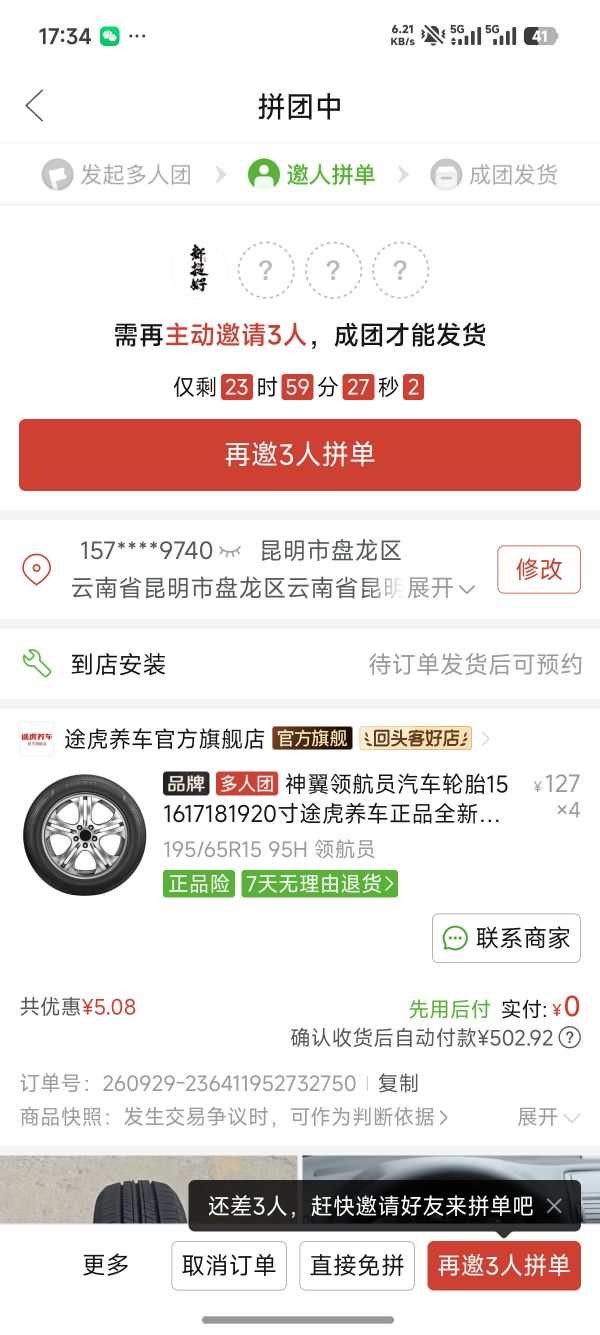Tap 取消订单 to cancel the order

click(x=229, y=1265)
